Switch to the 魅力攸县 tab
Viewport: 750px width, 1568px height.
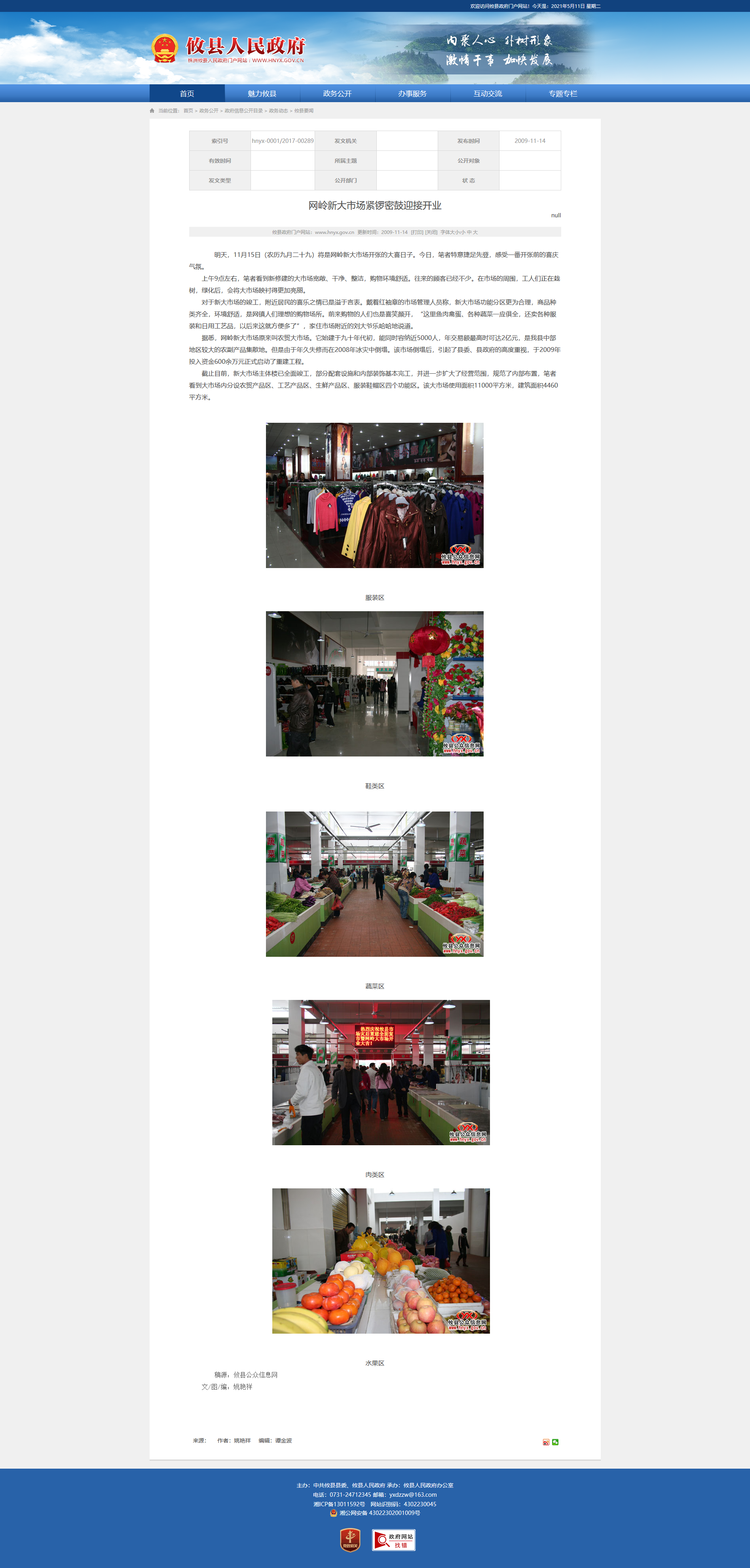point(262,94)
